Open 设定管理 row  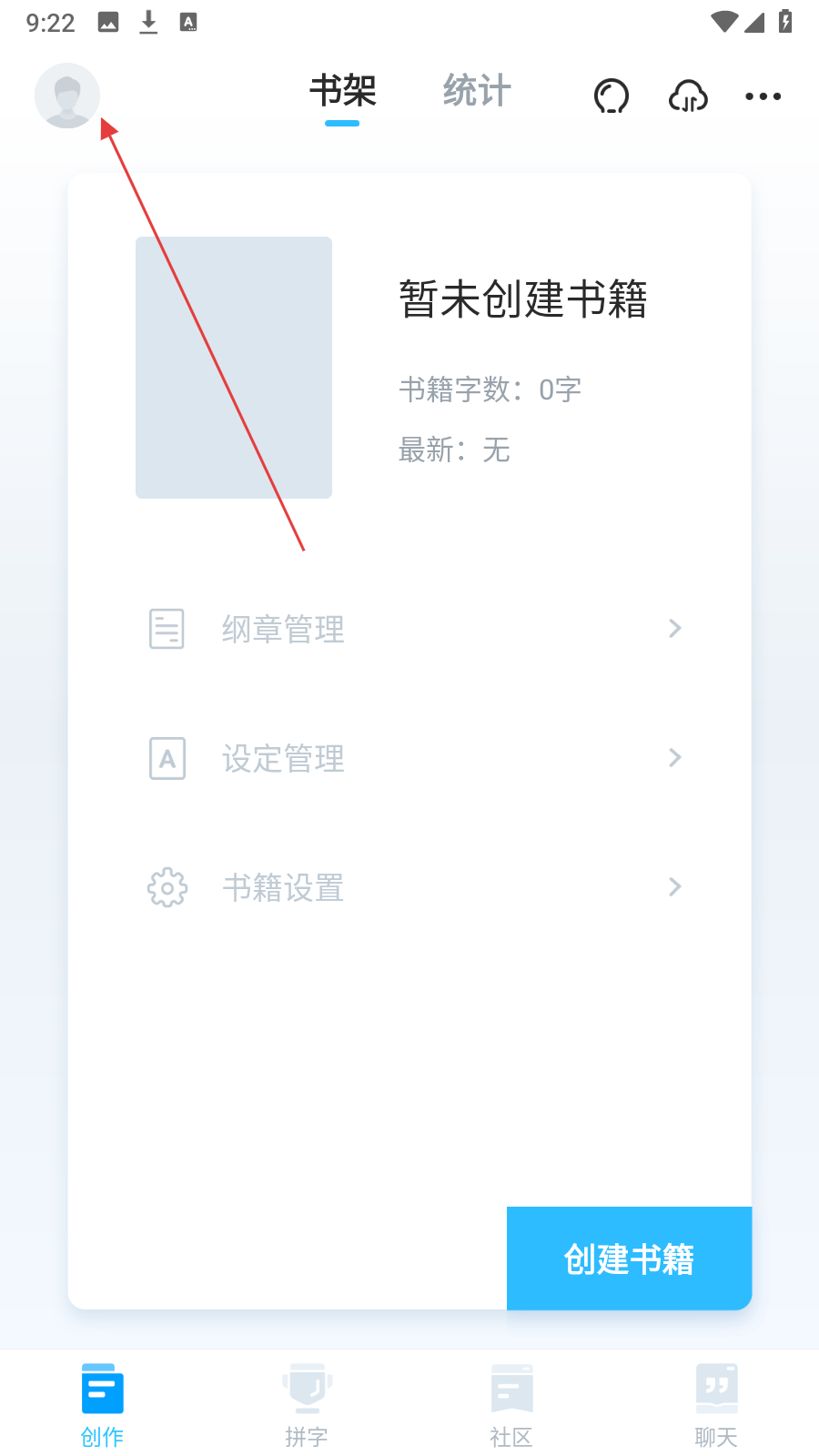pos(414,758)
